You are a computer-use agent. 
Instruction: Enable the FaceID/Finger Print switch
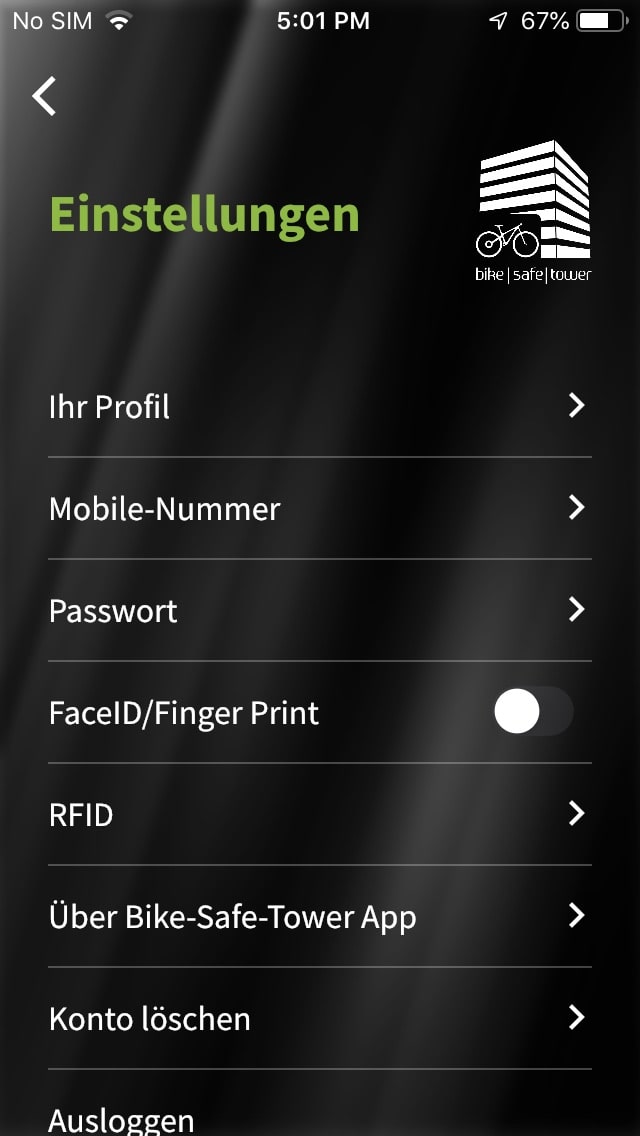coord(533,711)
